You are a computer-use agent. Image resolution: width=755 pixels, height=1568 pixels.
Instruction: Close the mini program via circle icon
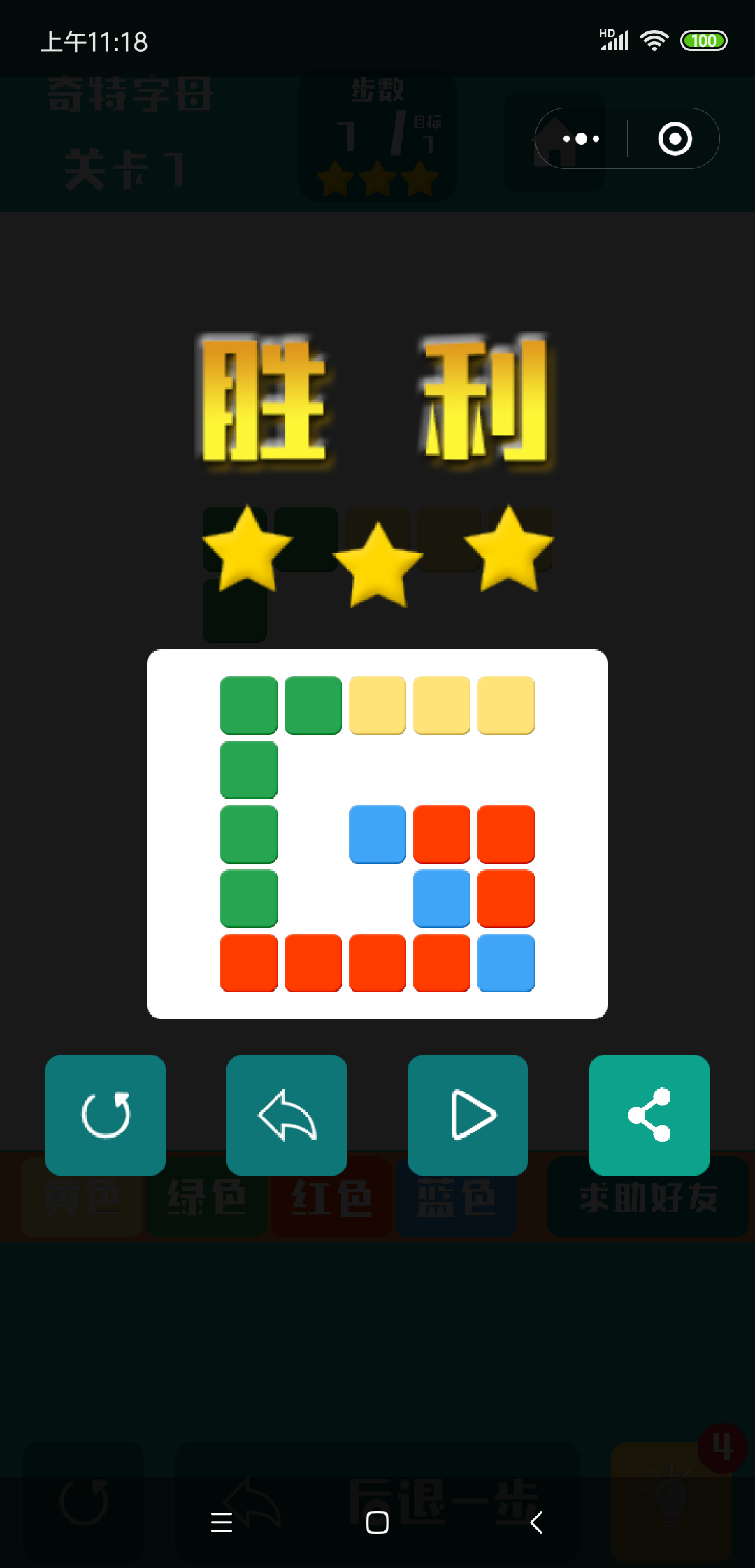(x=675, y=138)
